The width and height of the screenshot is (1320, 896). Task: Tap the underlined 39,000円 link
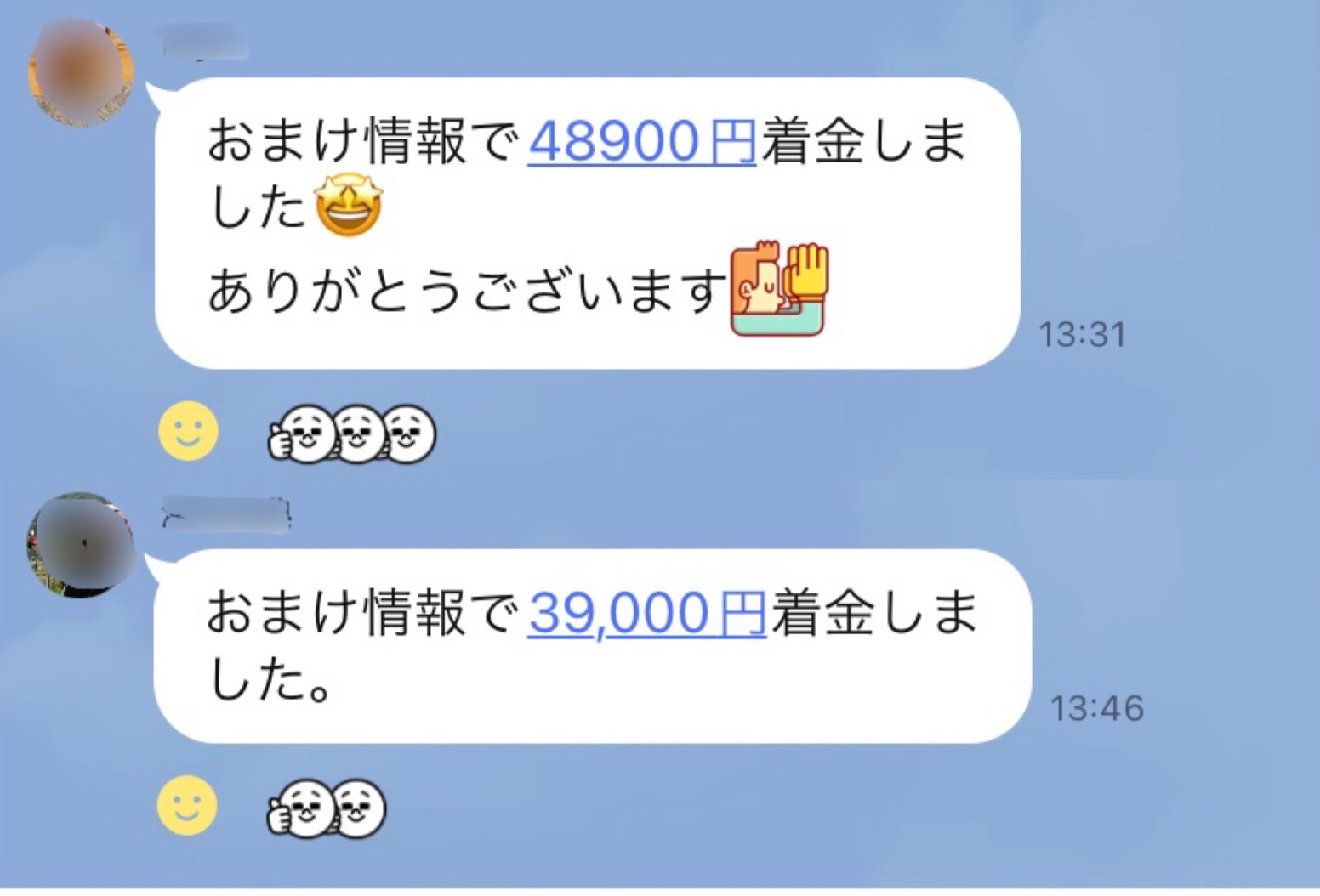[646, 612]
